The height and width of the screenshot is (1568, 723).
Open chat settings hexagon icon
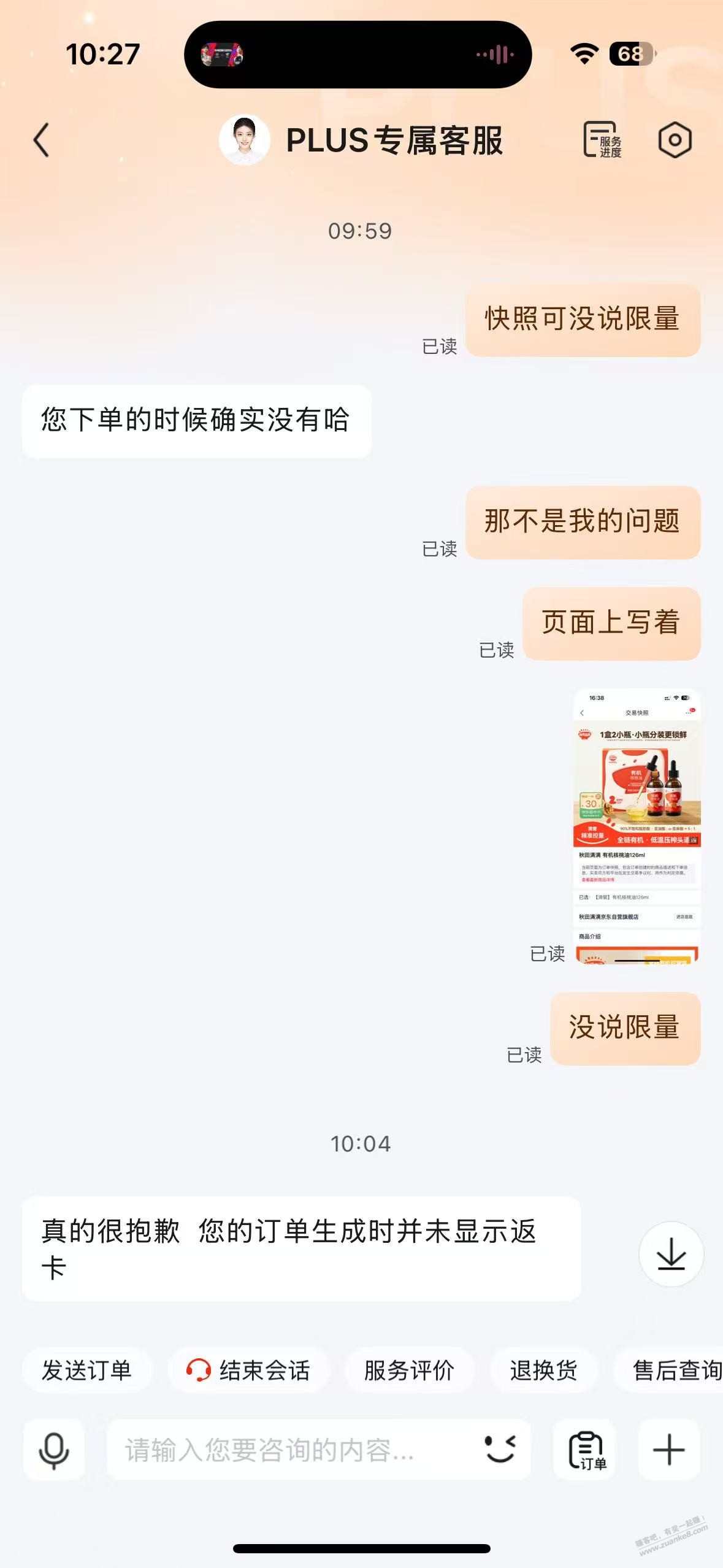click(675, 140)
